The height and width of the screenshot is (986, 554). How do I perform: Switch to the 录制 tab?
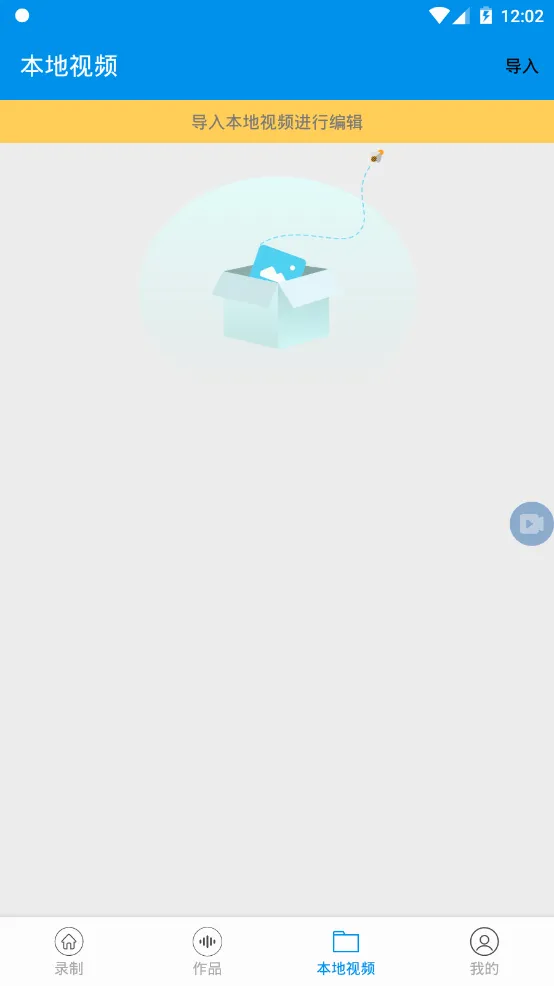click(69, 951)
